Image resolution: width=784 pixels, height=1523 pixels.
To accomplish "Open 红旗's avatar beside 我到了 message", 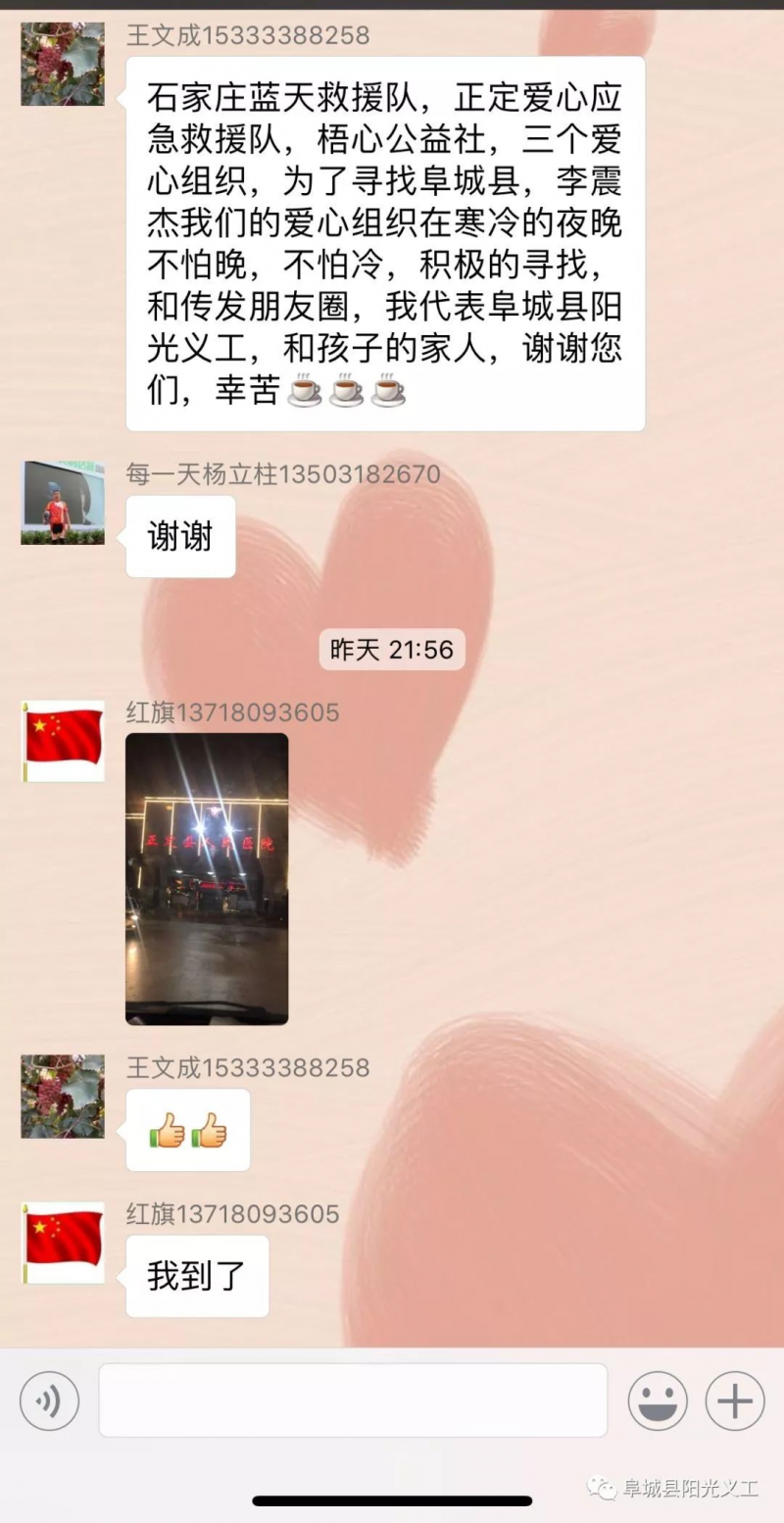I will pyautogui.click(x=63, y=1243).
